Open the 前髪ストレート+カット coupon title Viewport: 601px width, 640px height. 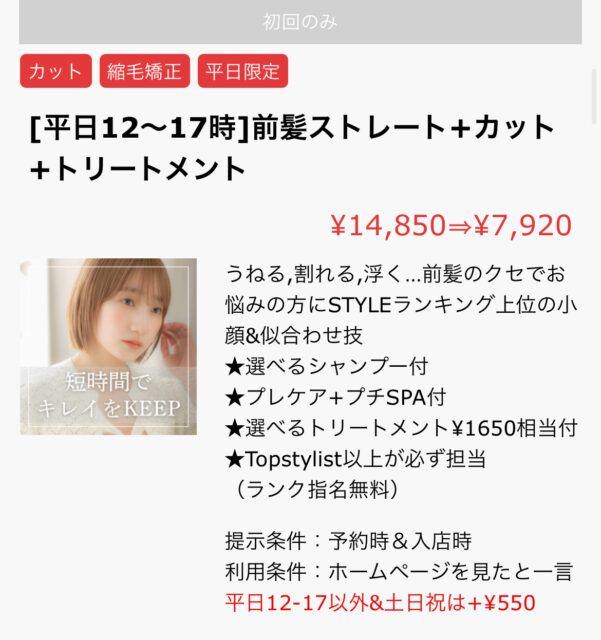click(x=292, y=147)
